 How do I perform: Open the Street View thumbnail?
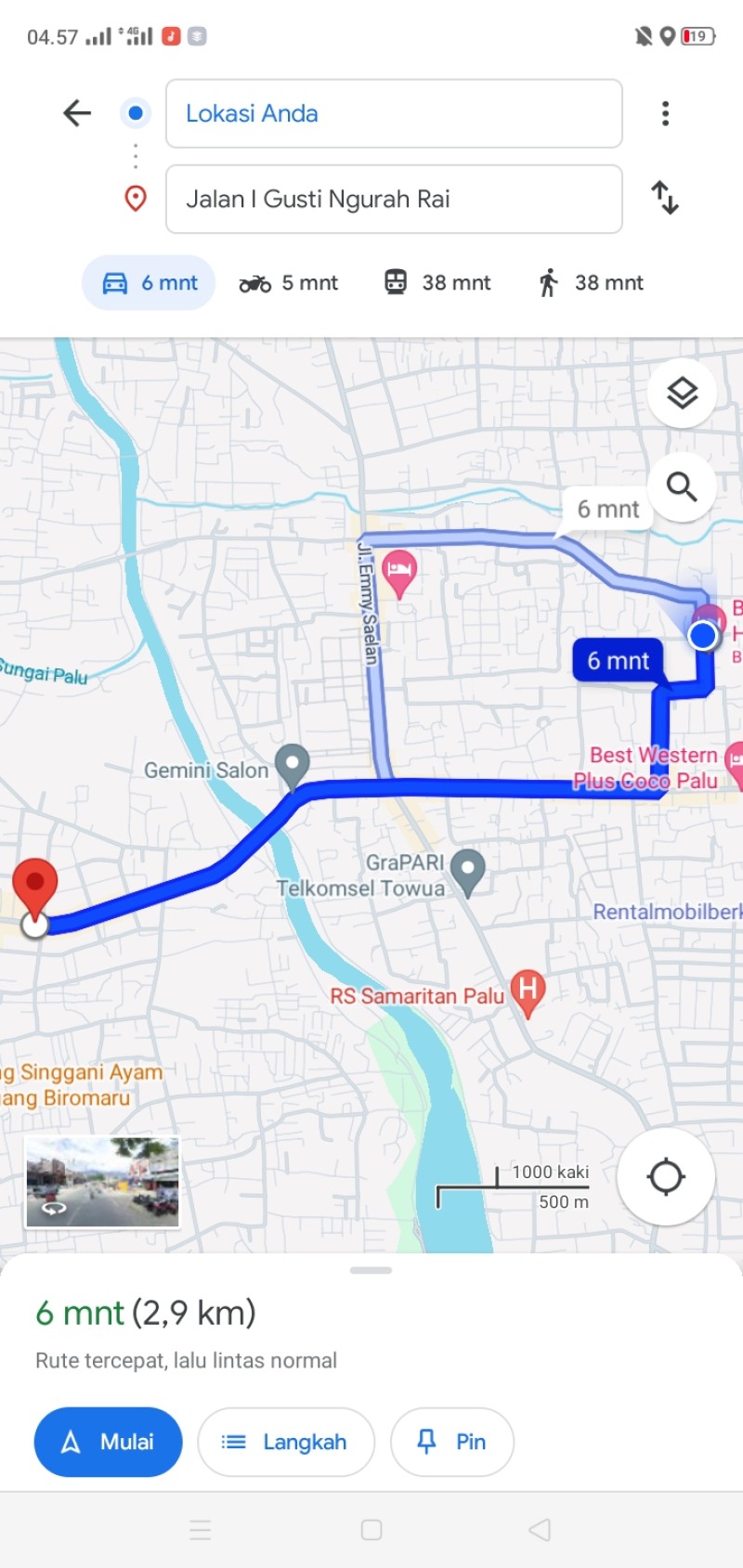click(x=102, y=1182)
